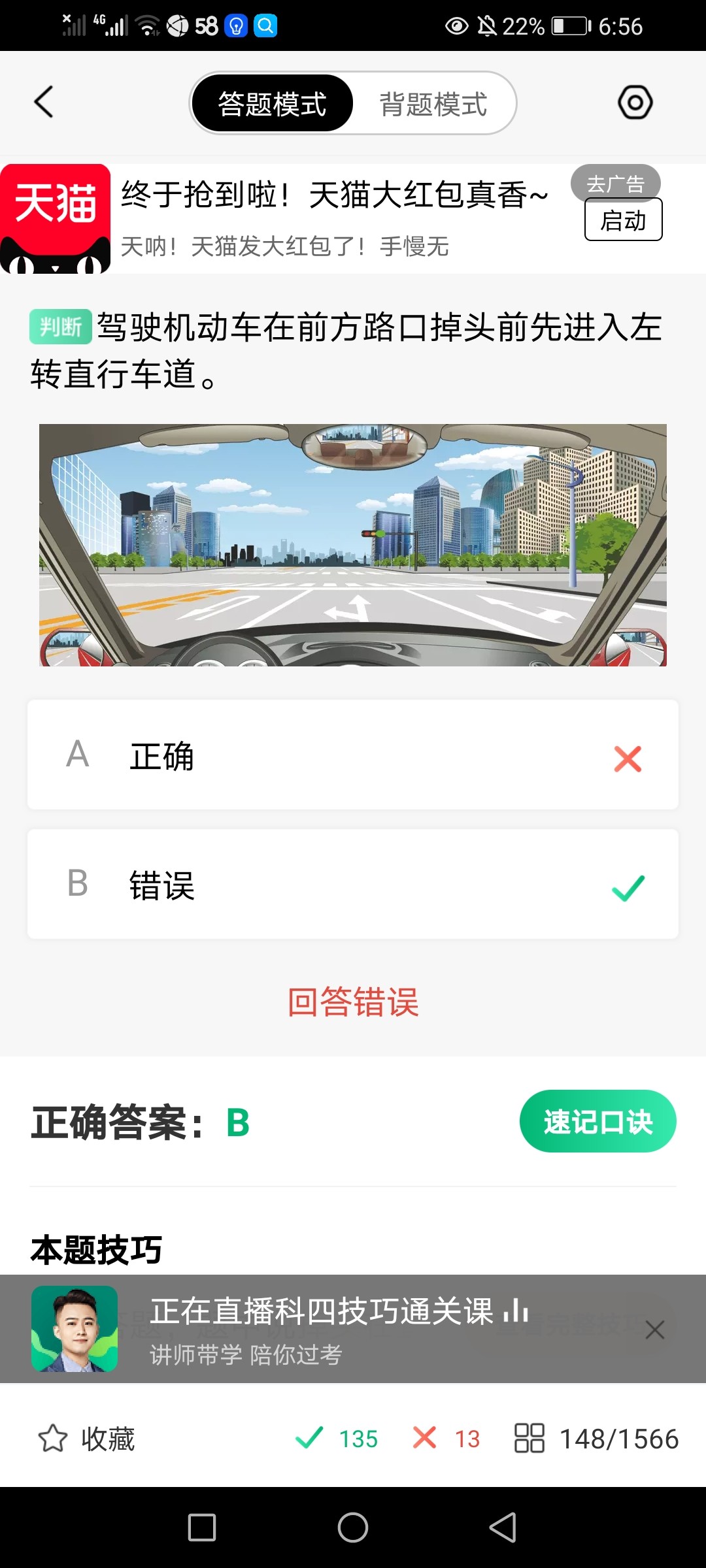Enlarge the intersection question image
Screen dimensions: 706x1568
(353, 545)
